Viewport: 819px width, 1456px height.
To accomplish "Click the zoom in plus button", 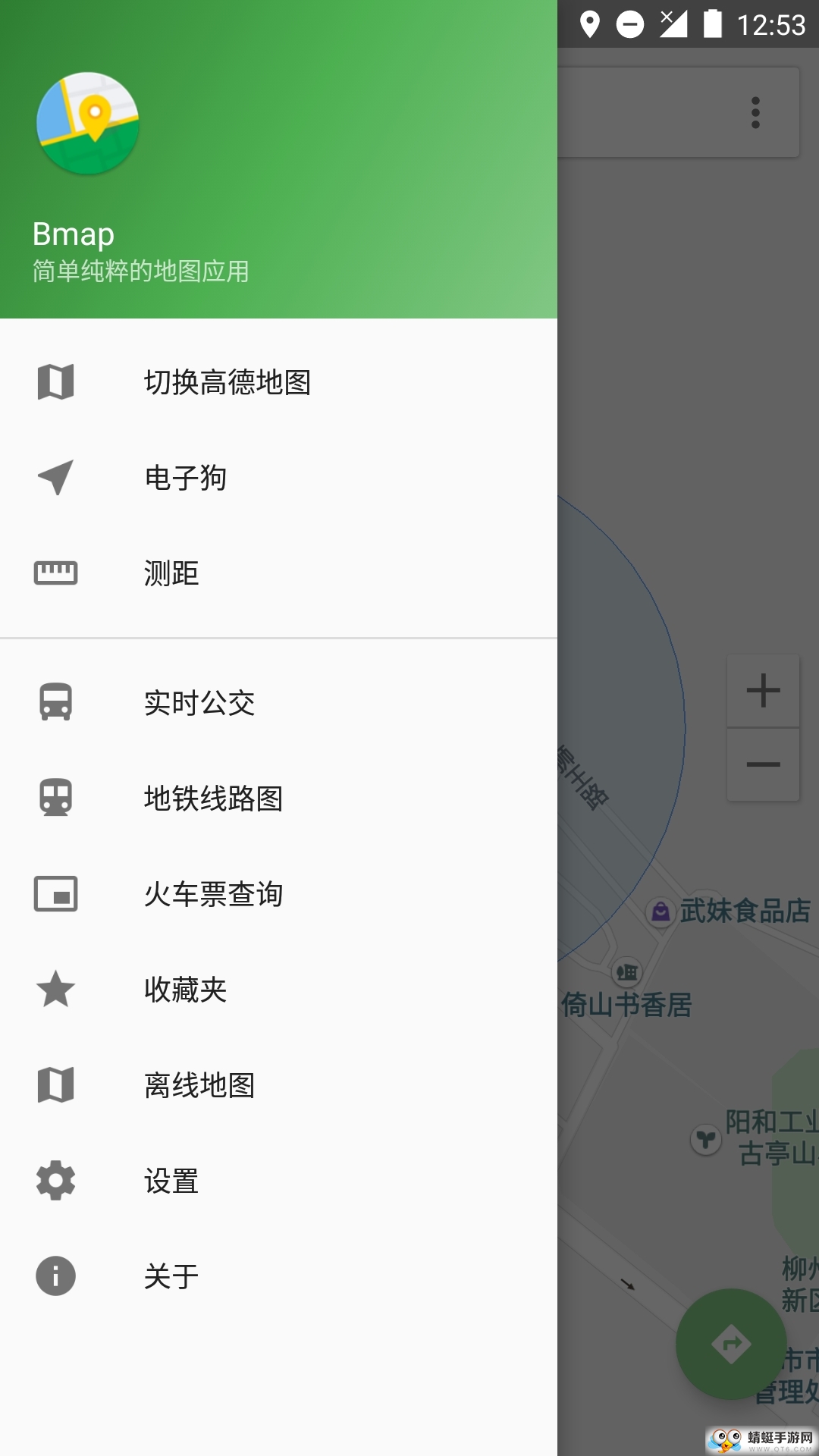I will tap(762, 689).
